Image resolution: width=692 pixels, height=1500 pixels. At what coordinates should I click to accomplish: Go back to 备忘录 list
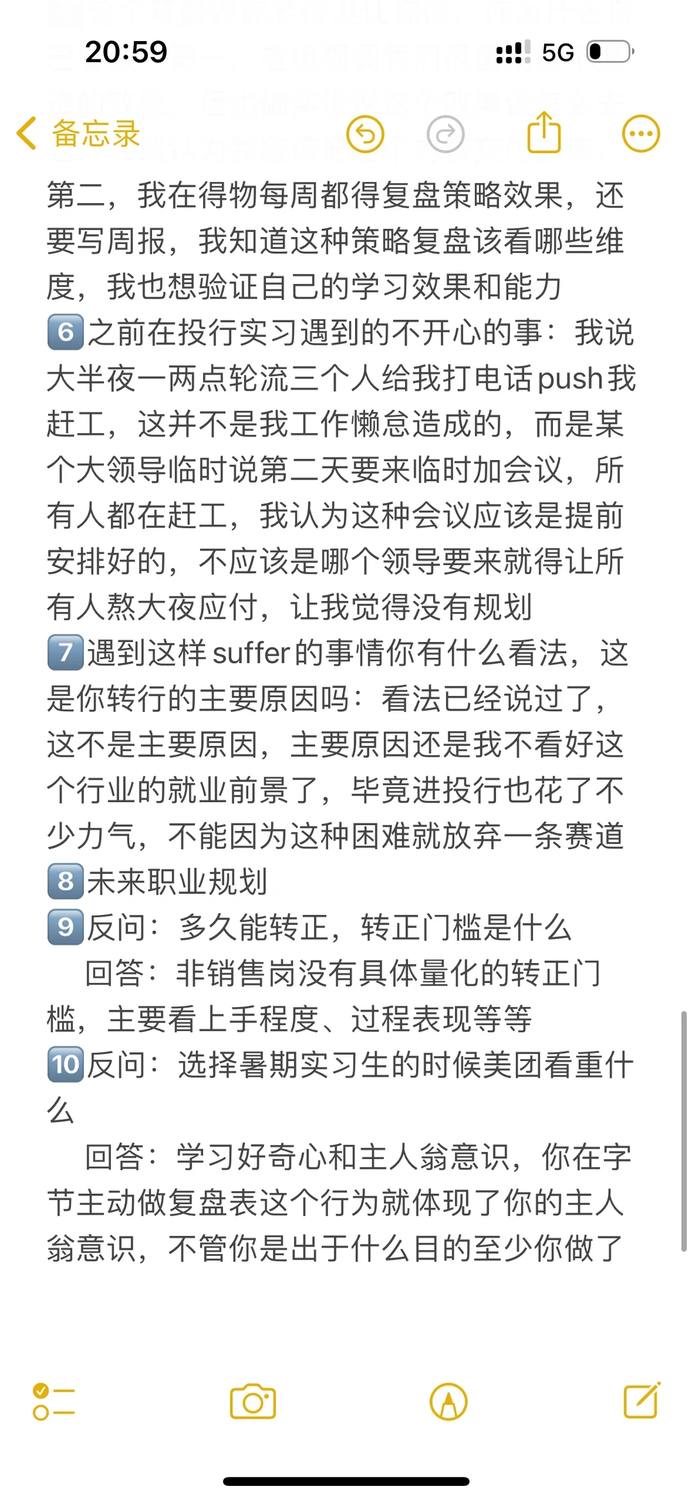tap(78, 134)
